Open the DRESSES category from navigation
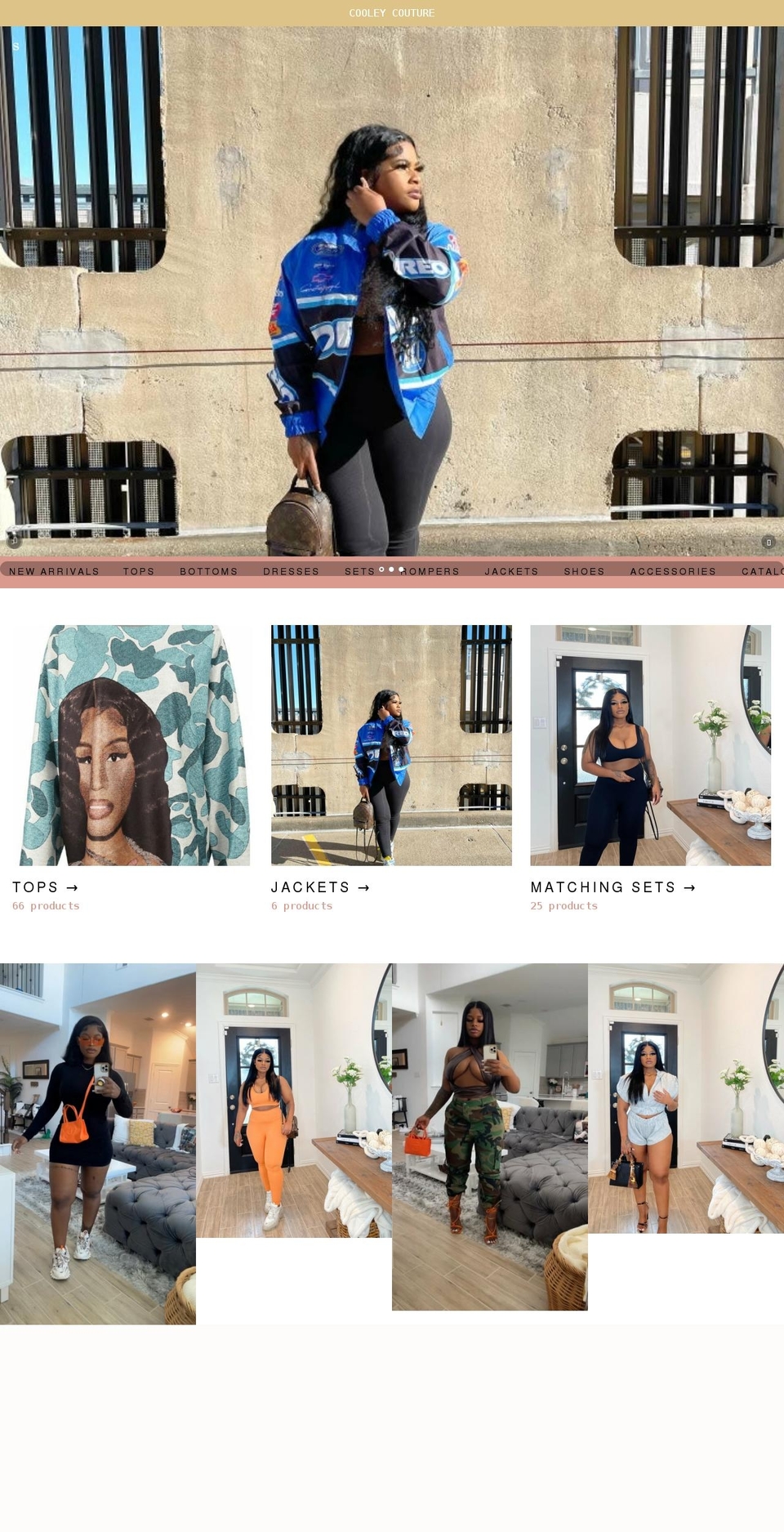Image resolution: width=784 pixels, height=1532 pixels. (x=292, y=571)
